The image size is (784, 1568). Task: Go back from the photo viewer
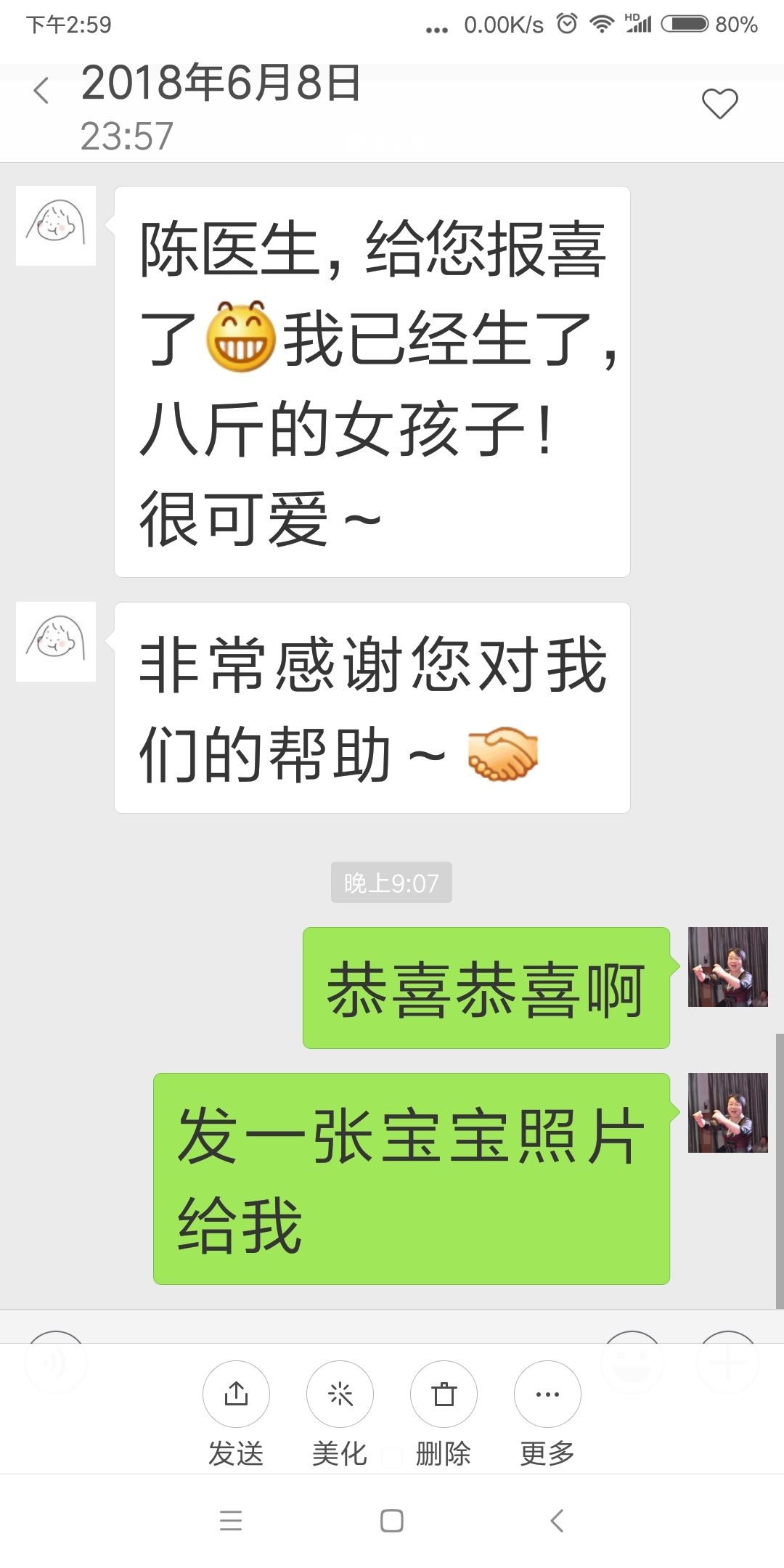click(41, 90)
